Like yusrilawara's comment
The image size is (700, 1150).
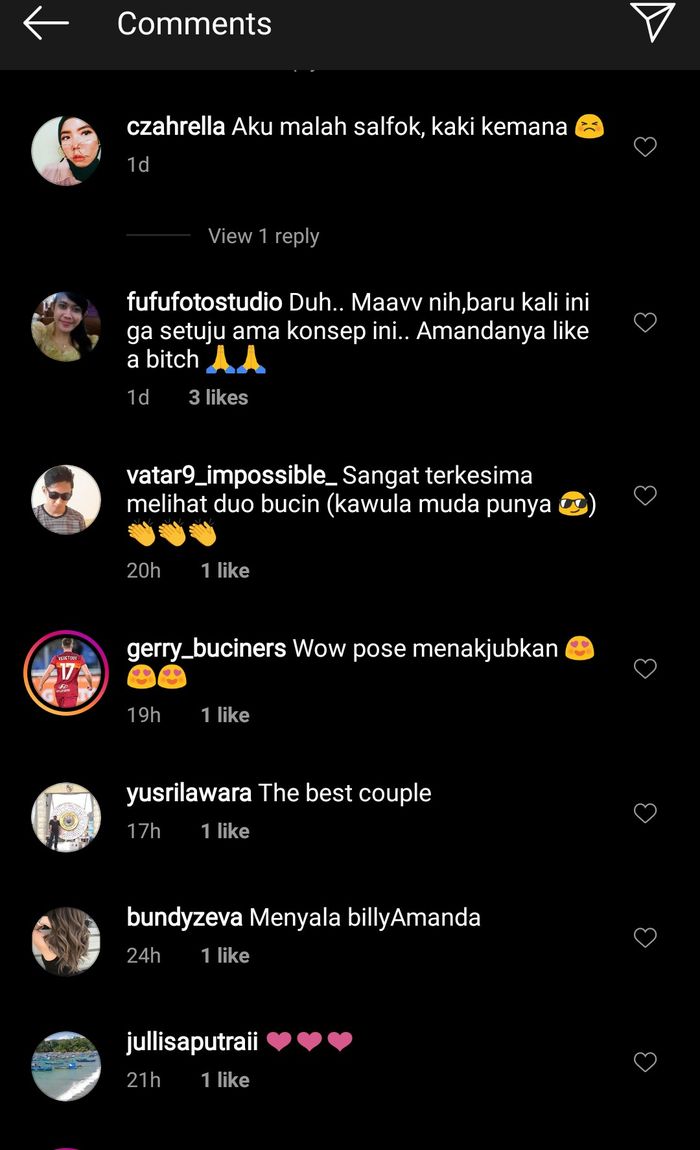point(645,813)
